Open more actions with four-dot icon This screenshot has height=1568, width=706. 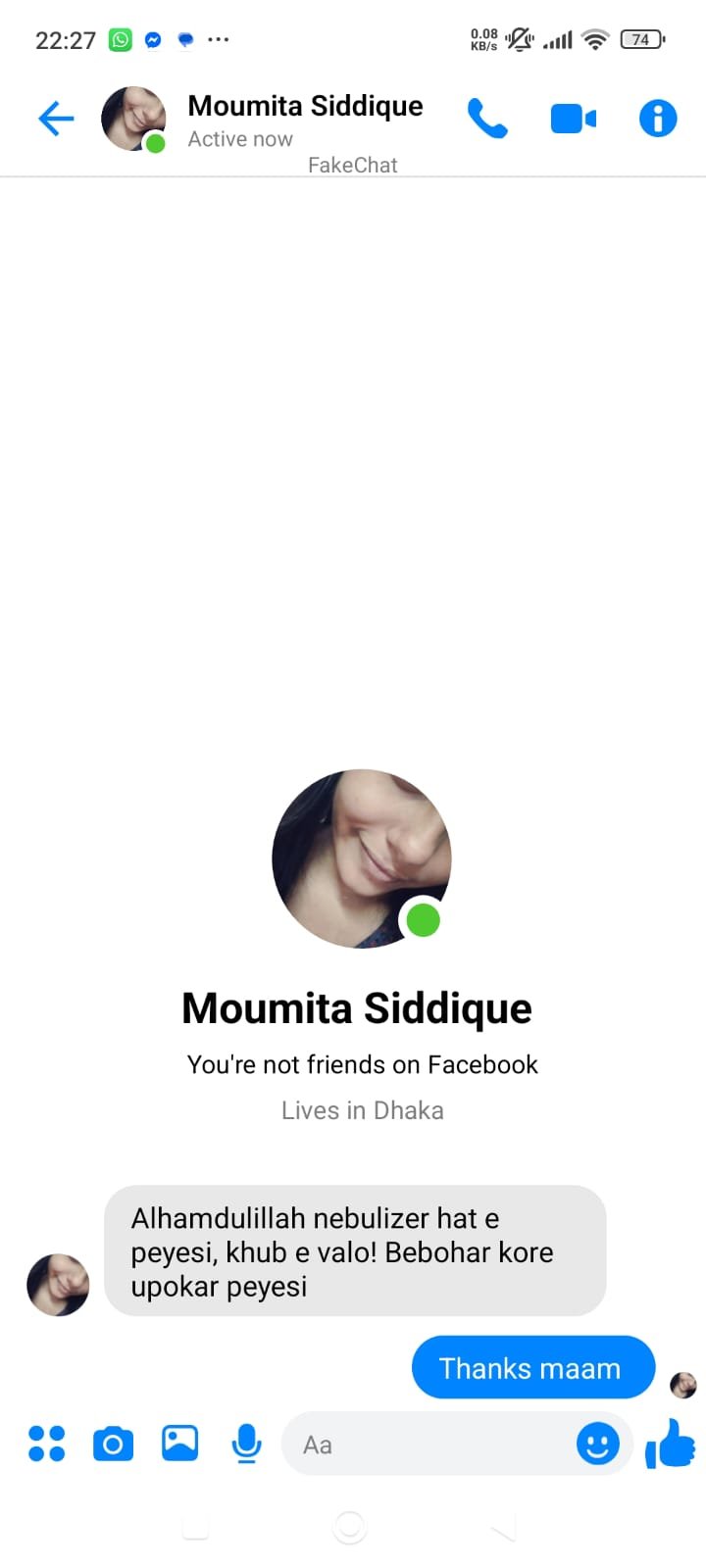[46, 1444]
